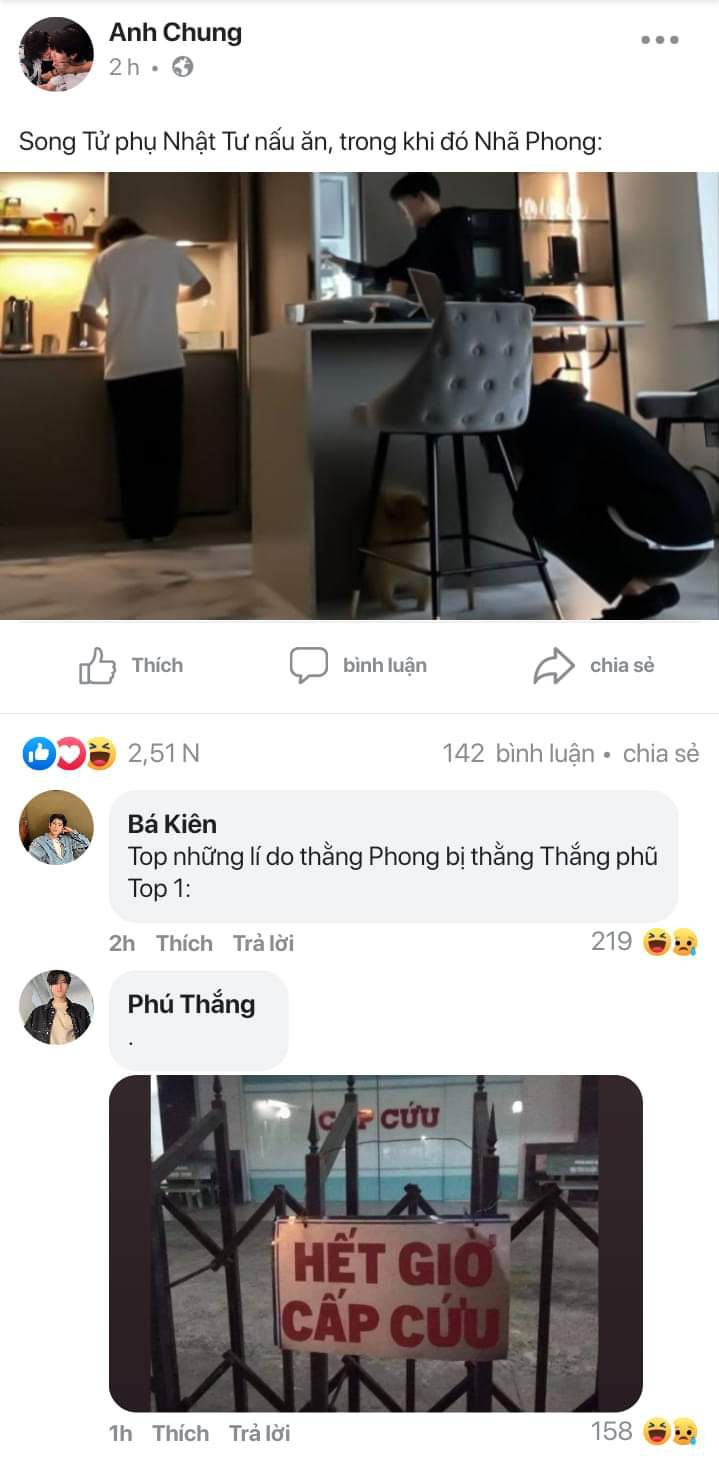Image resolution: width=719 pixels, height=1458 pixels.
Task: View reactions on Phú Thắng's comment
Action: (644, 1432)
